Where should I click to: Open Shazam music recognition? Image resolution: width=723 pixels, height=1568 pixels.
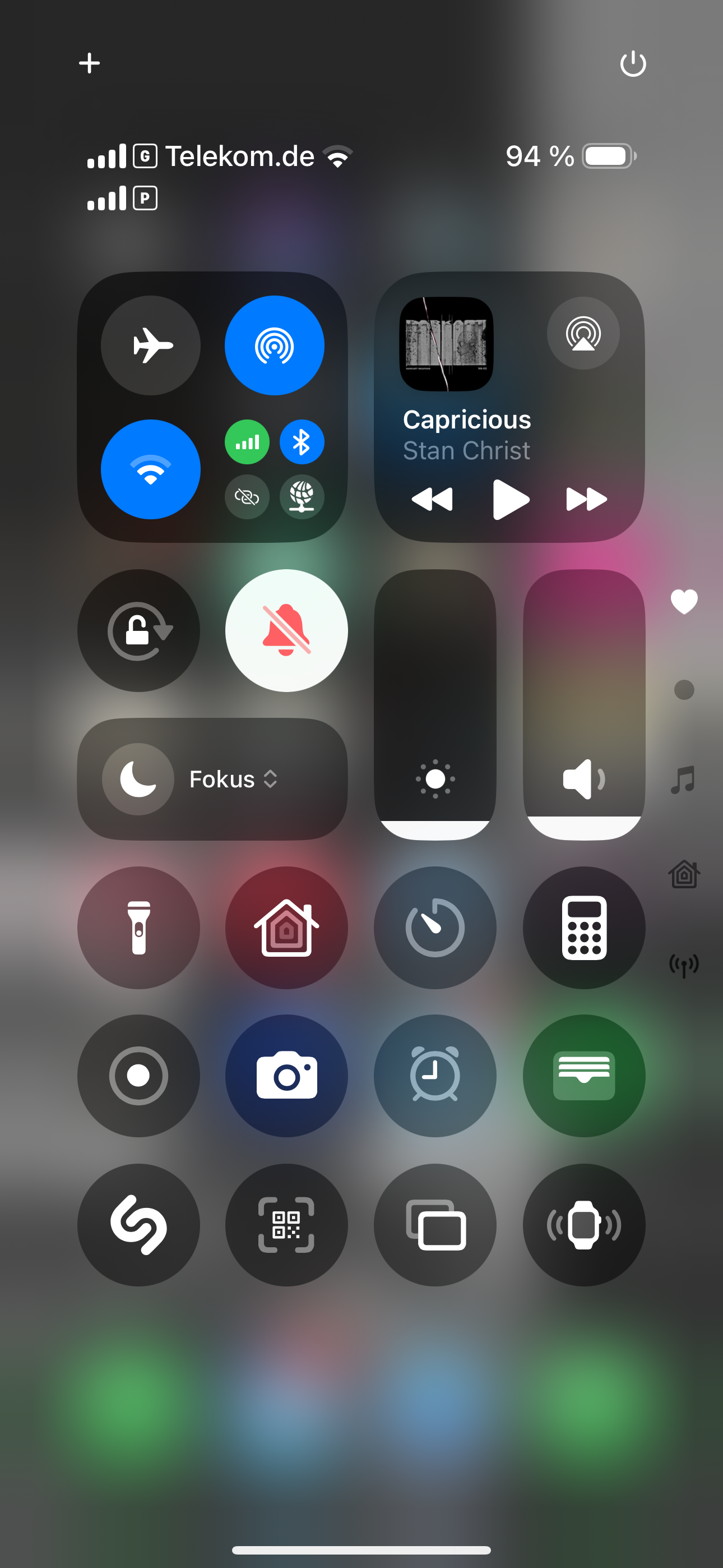point(139,1225)
